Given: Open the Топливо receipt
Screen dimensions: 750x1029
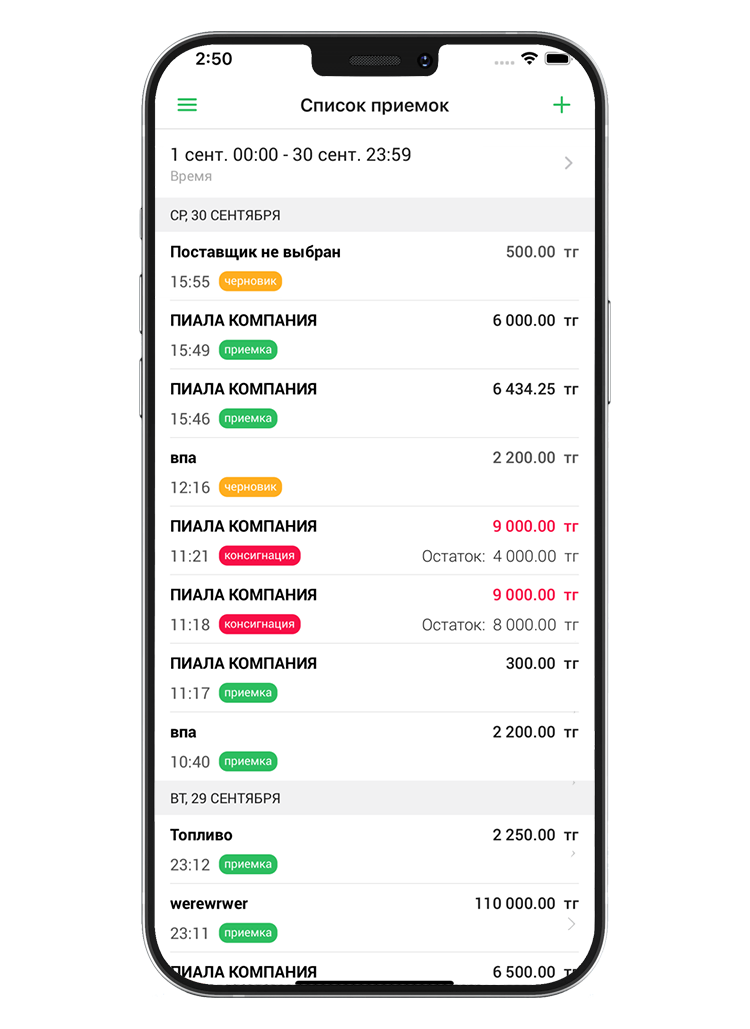Looking at the screenshot, I should tap(374, 849).
